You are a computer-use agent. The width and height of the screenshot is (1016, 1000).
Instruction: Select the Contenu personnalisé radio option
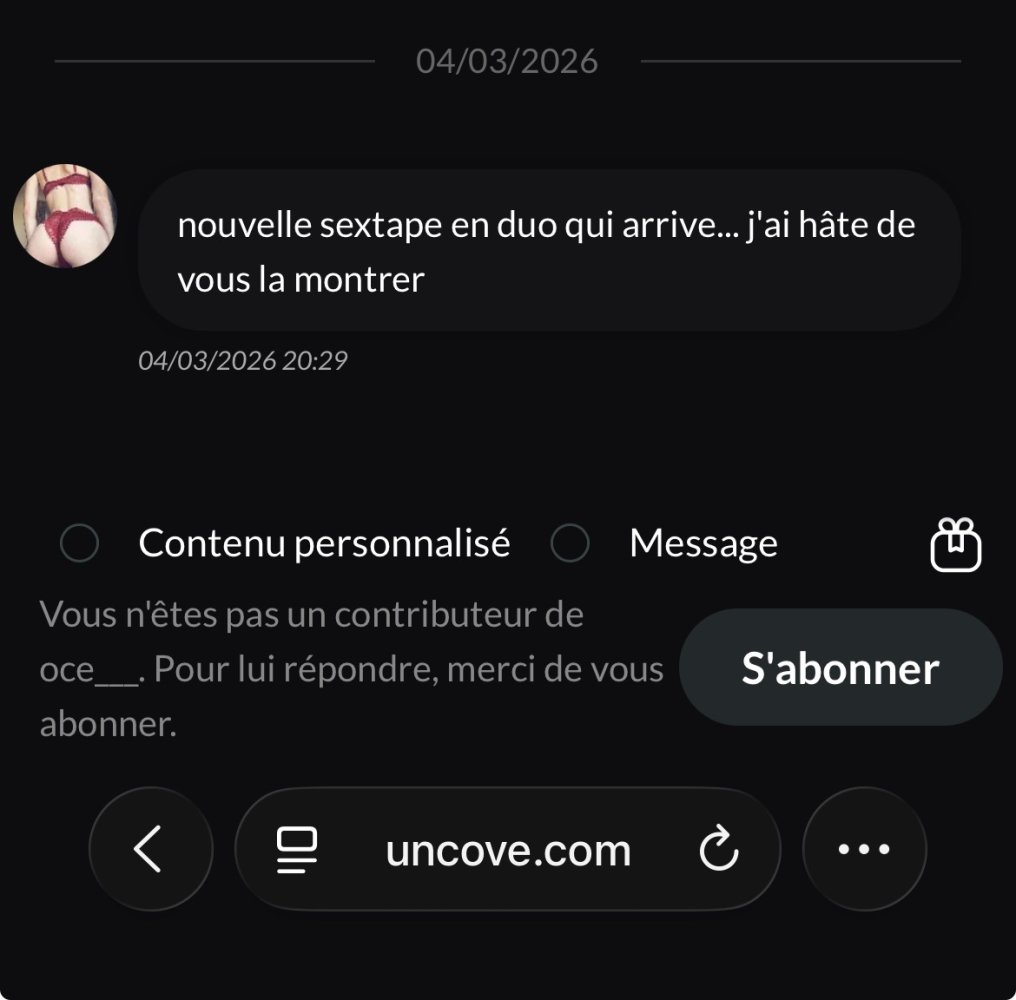point(79,544)
